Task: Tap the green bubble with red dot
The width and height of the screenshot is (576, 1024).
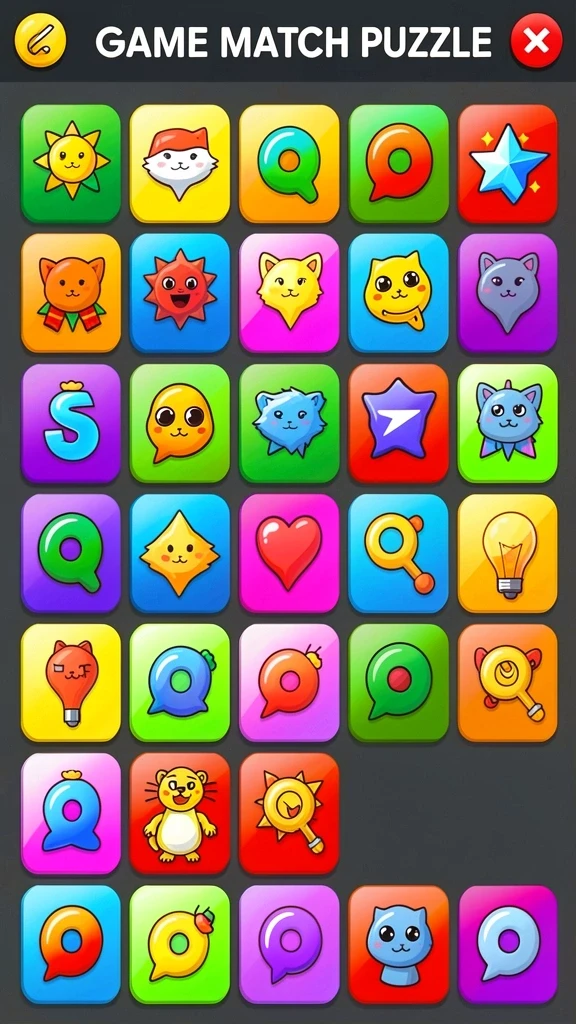Action: click(x=398, y=682)
